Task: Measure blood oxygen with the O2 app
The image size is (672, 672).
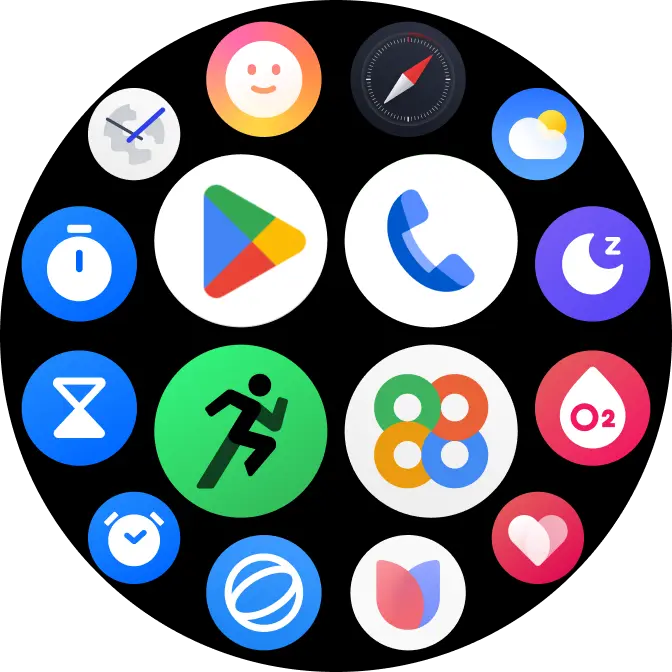Action: point(593,408)
